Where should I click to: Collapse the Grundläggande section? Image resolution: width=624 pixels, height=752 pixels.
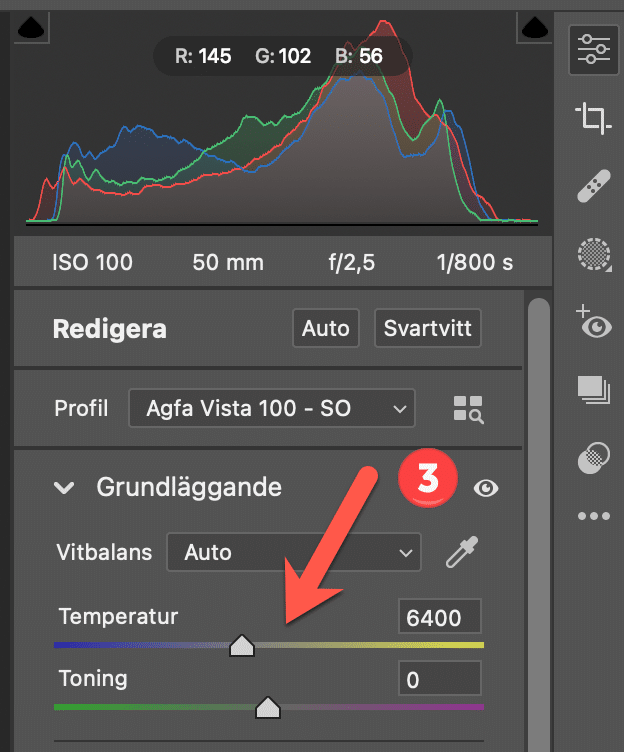coord(65,488)
